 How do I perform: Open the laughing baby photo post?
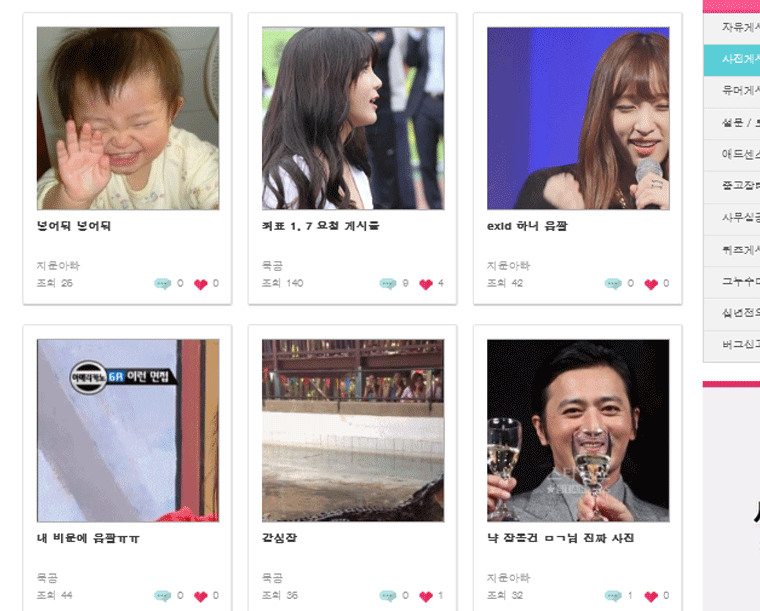tap(127, 118)
